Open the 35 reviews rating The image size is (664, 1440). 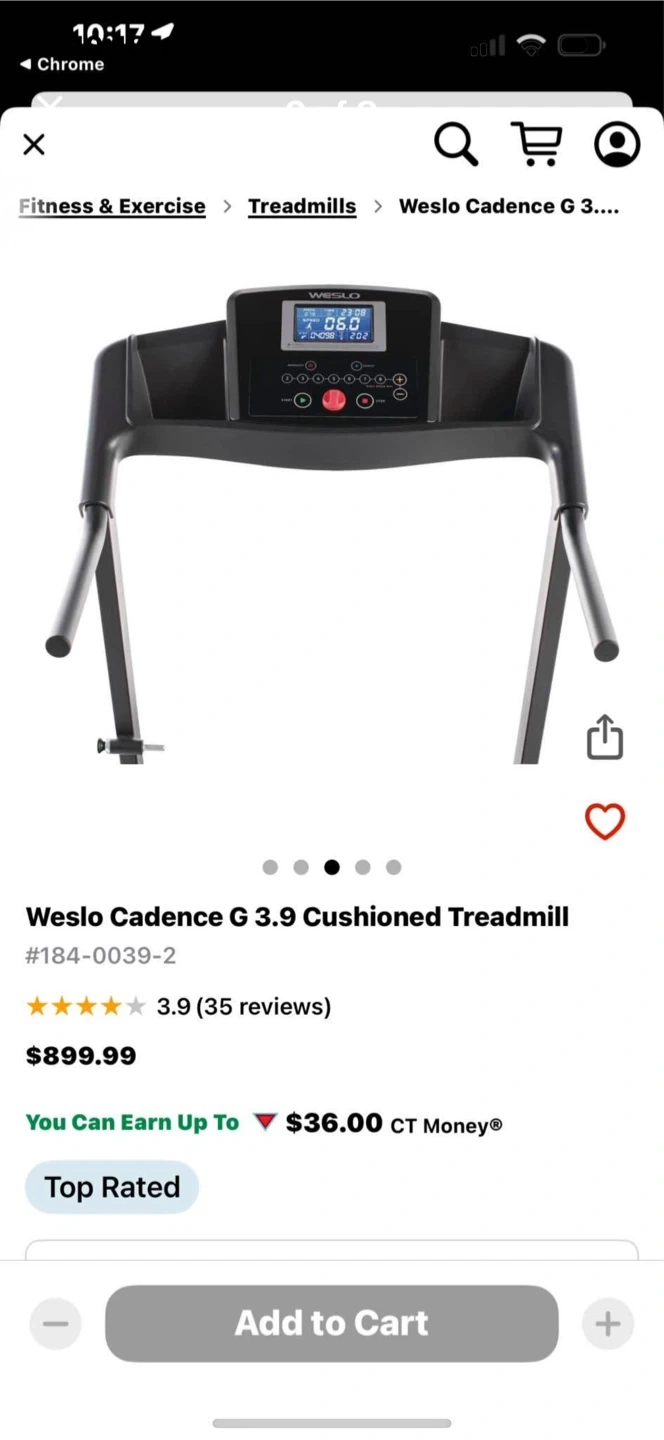(243, 1006)
